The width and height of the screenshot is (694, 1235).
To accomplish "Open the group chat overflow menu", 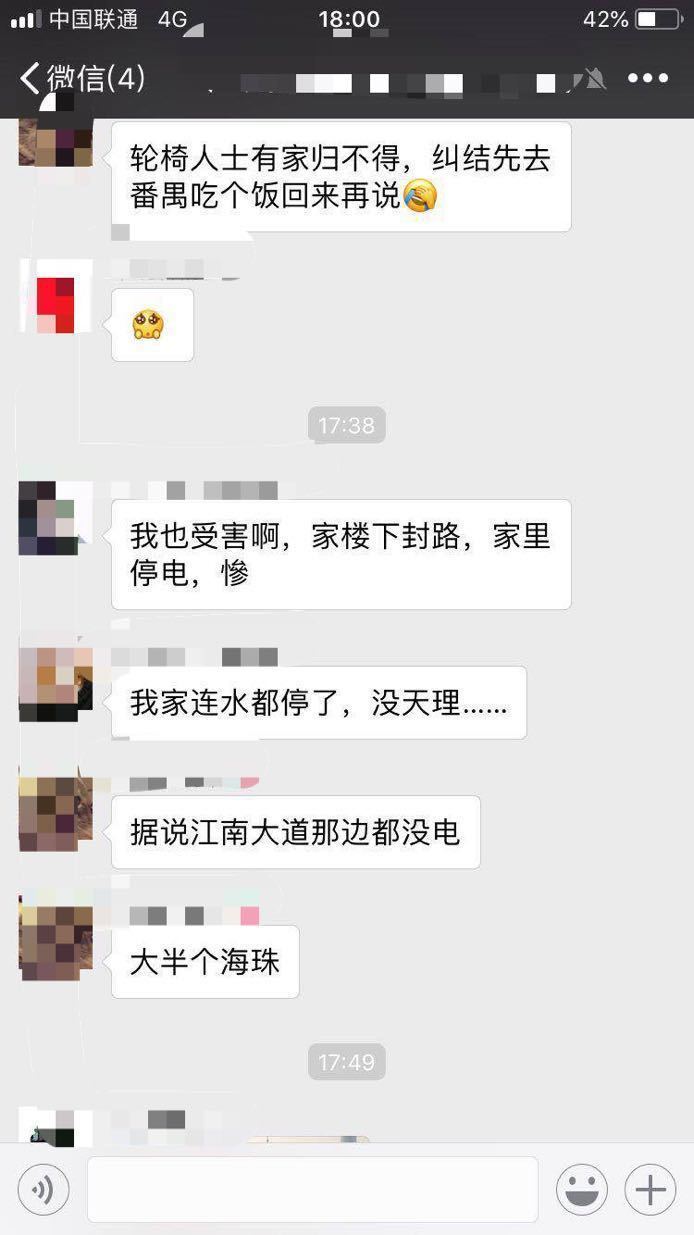I will coord(648,78).
